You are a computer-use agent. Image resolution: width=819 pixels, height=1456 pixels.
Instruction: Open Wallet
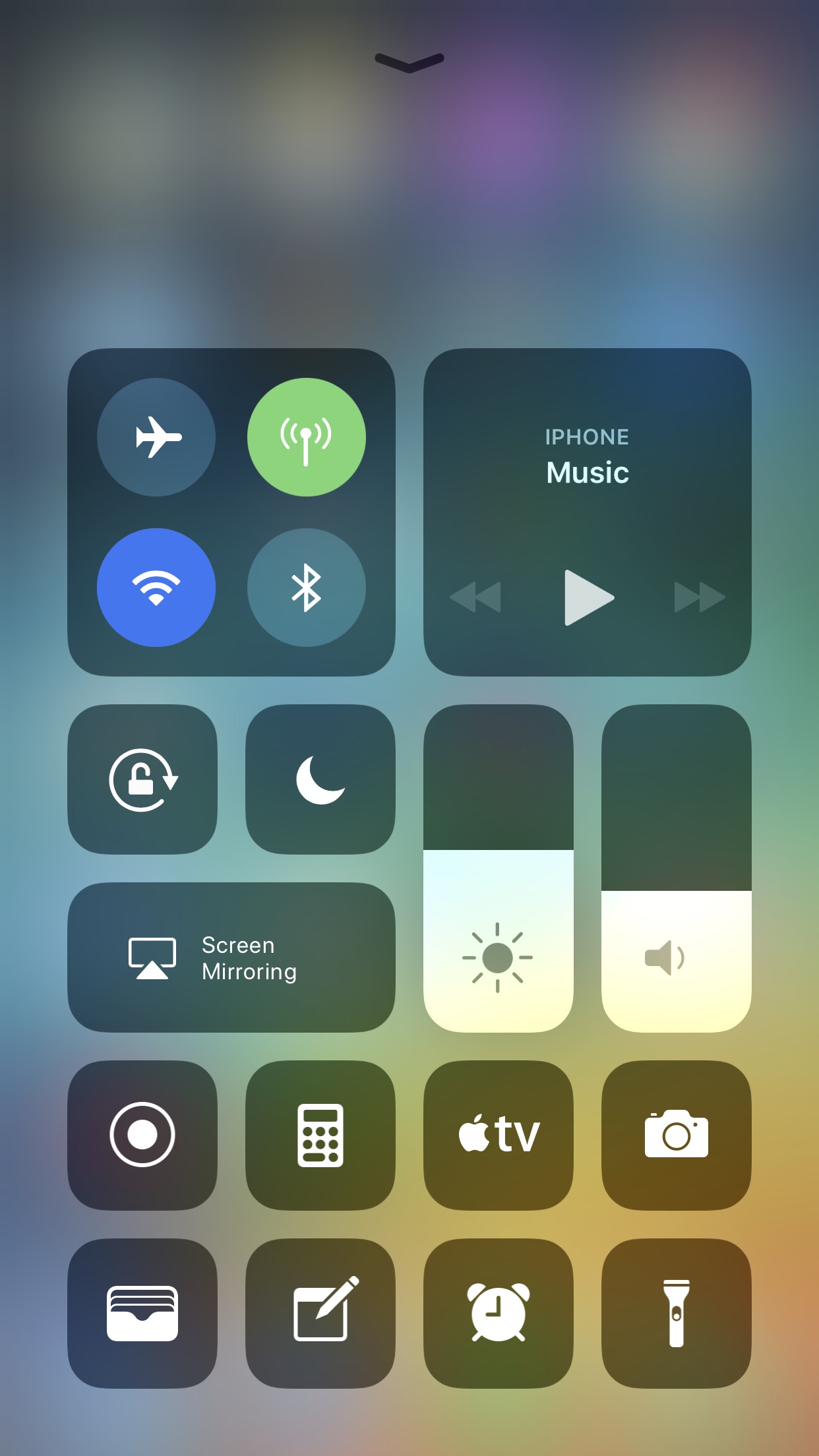tap(142, 1313)
